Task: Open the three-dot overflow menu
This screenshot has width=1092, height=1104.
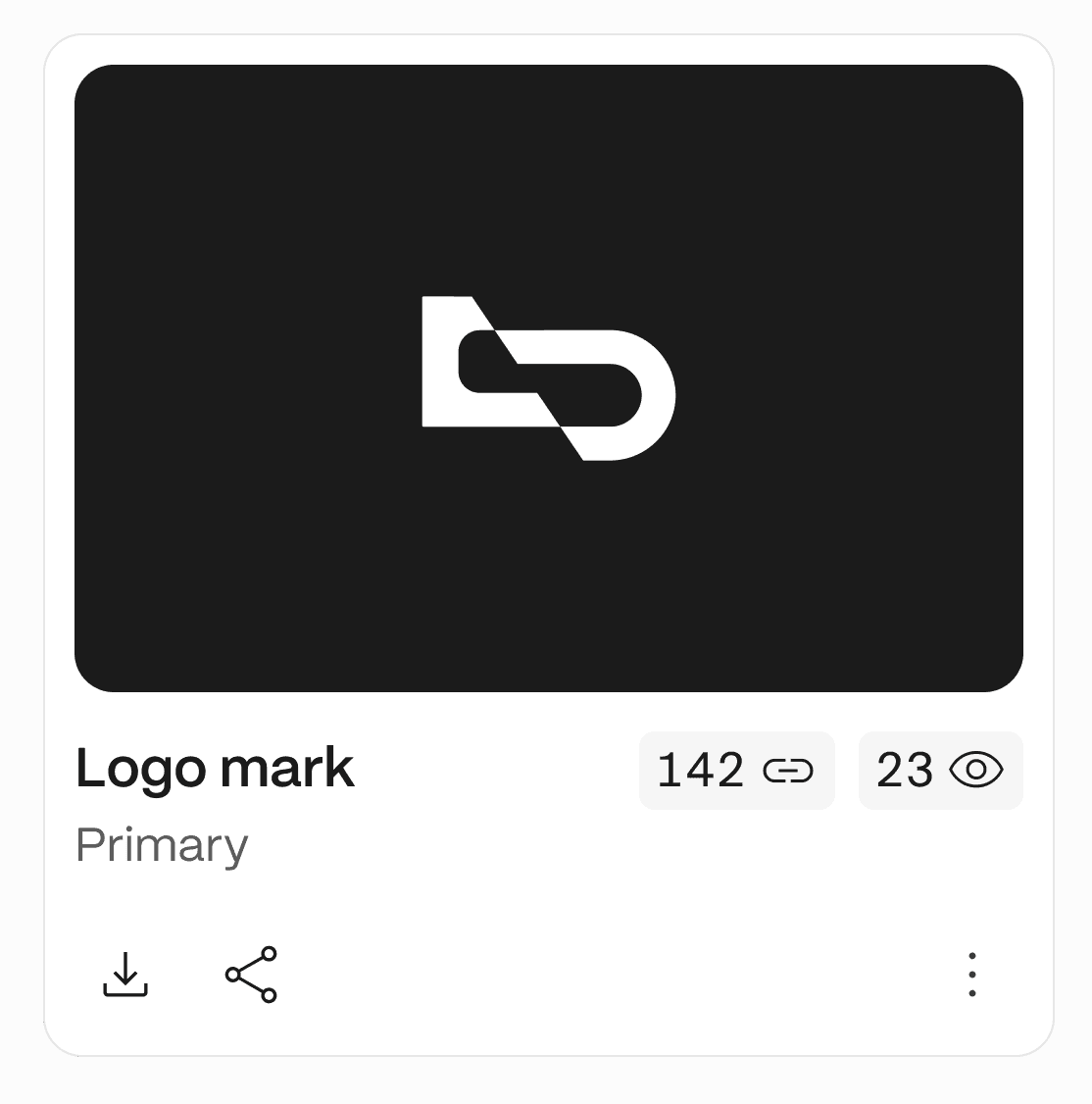Action: click(x=971, y=975)
